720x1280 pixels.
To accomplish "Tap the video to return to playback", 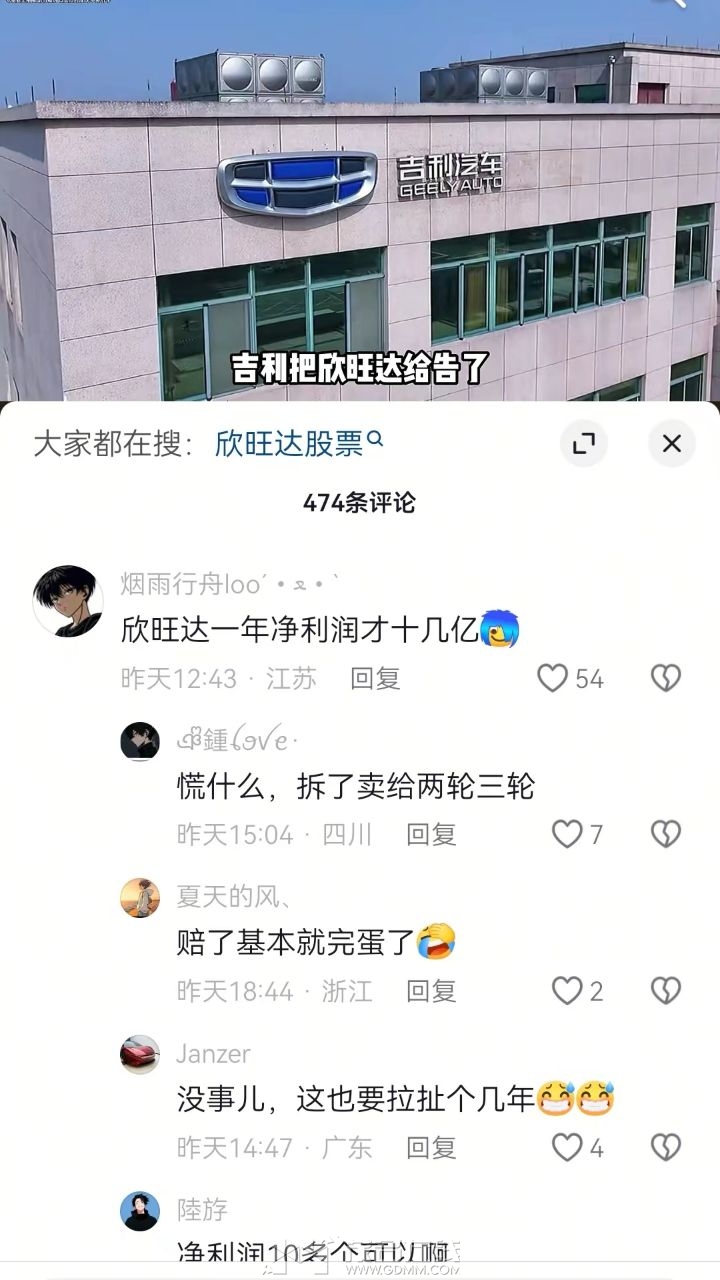I will tap(360, 200).
